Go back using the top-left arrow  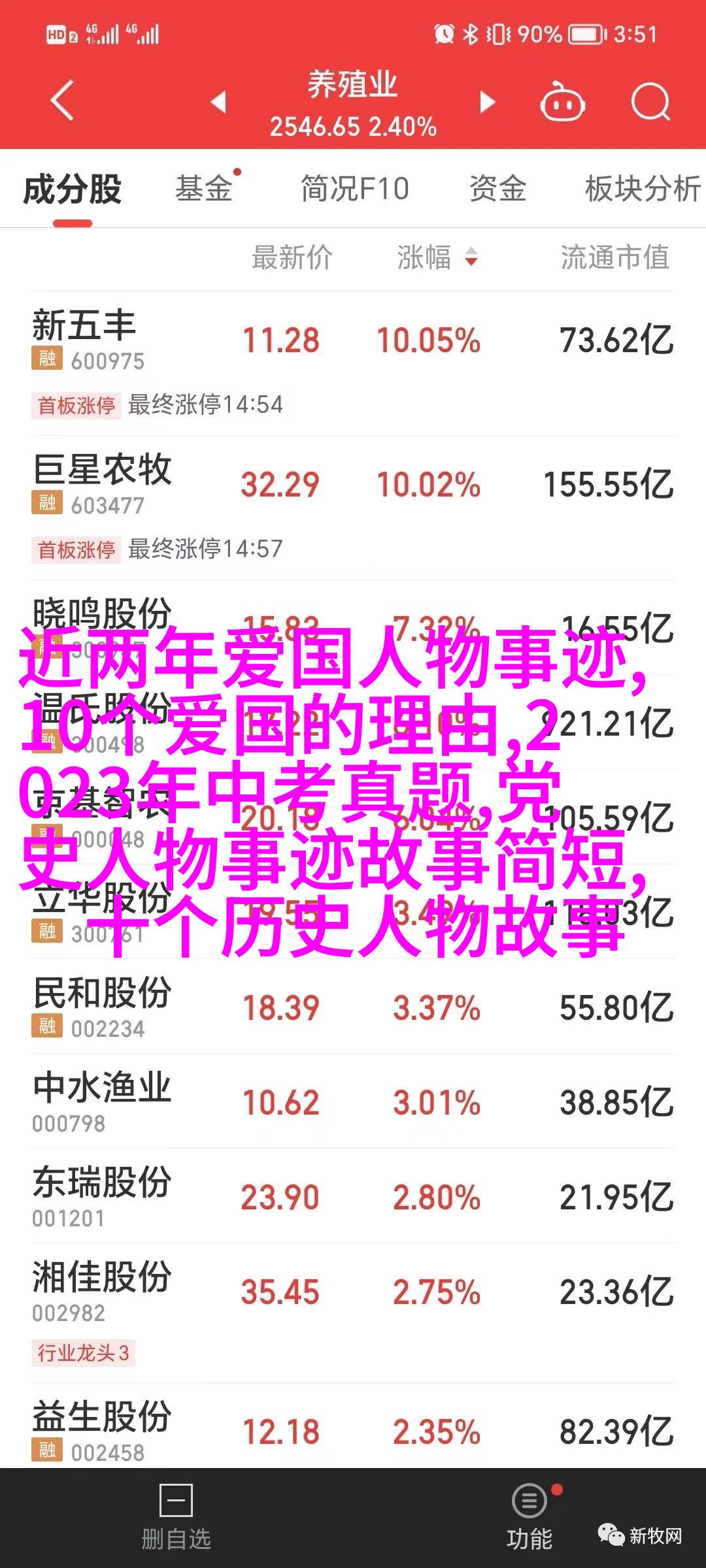point(63,101)
